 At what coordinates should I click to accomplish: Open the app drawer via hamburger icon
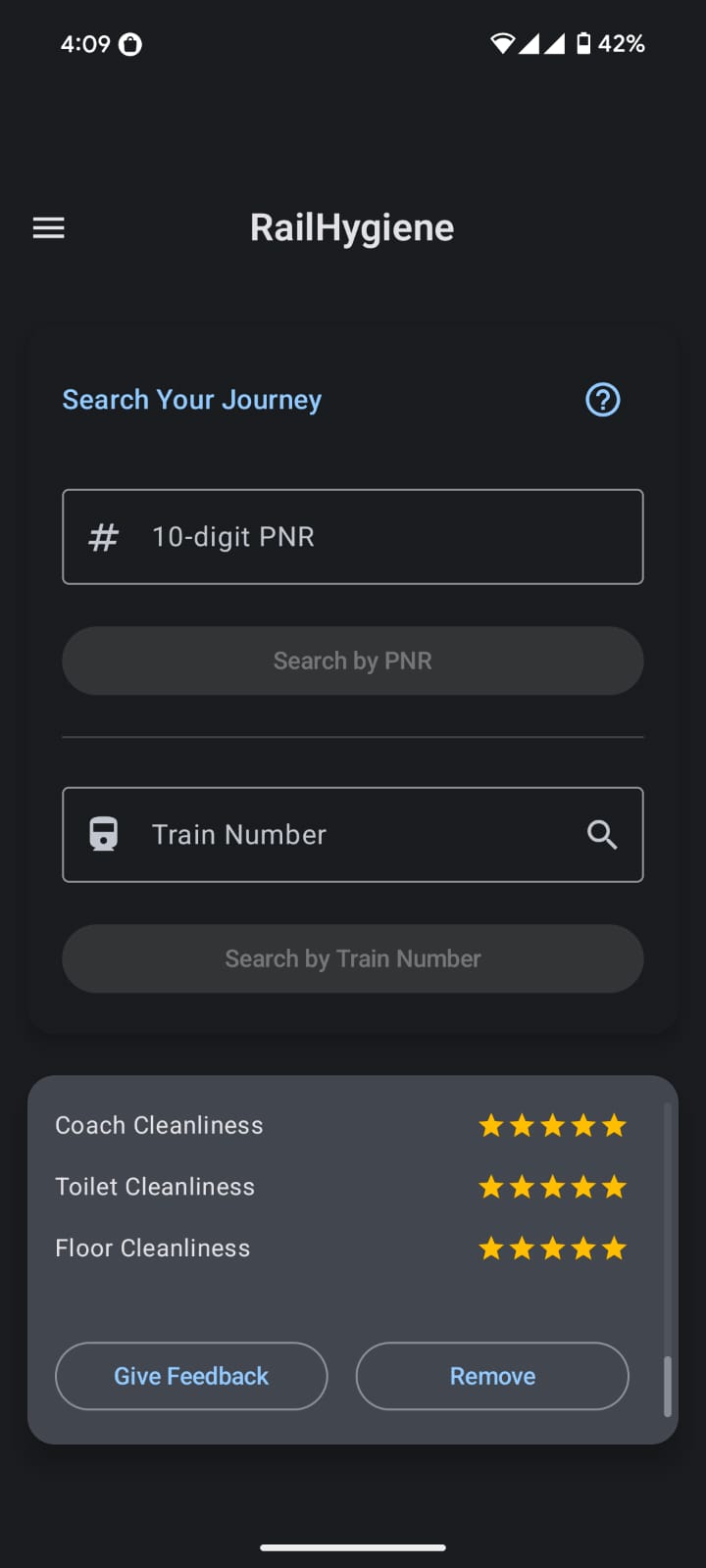pyautogui.click(x=48, y=227)
